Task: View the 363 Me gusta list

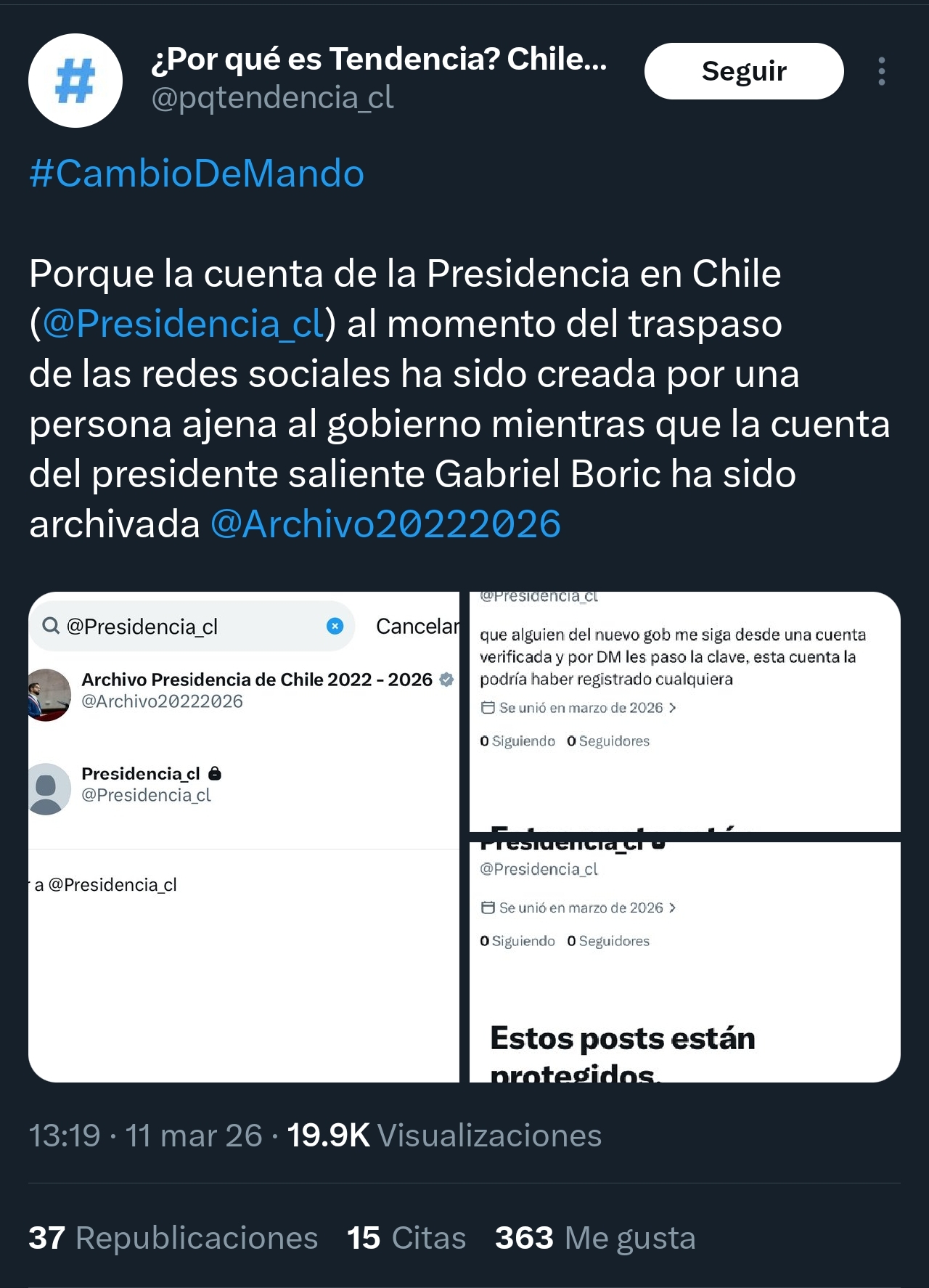Action: click(595, 1238)
